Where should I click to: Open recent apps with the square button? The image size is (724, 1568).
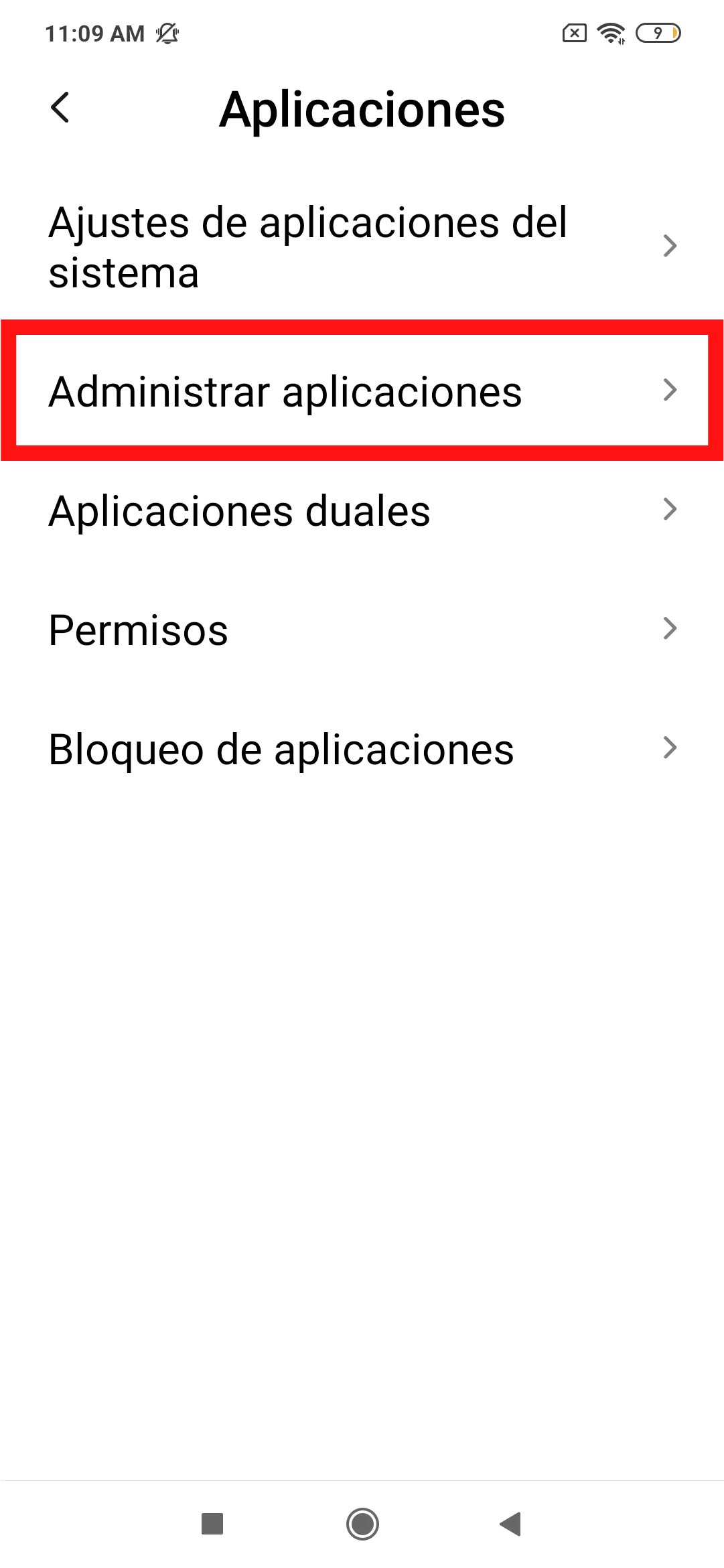click(x=212, y=1524)
